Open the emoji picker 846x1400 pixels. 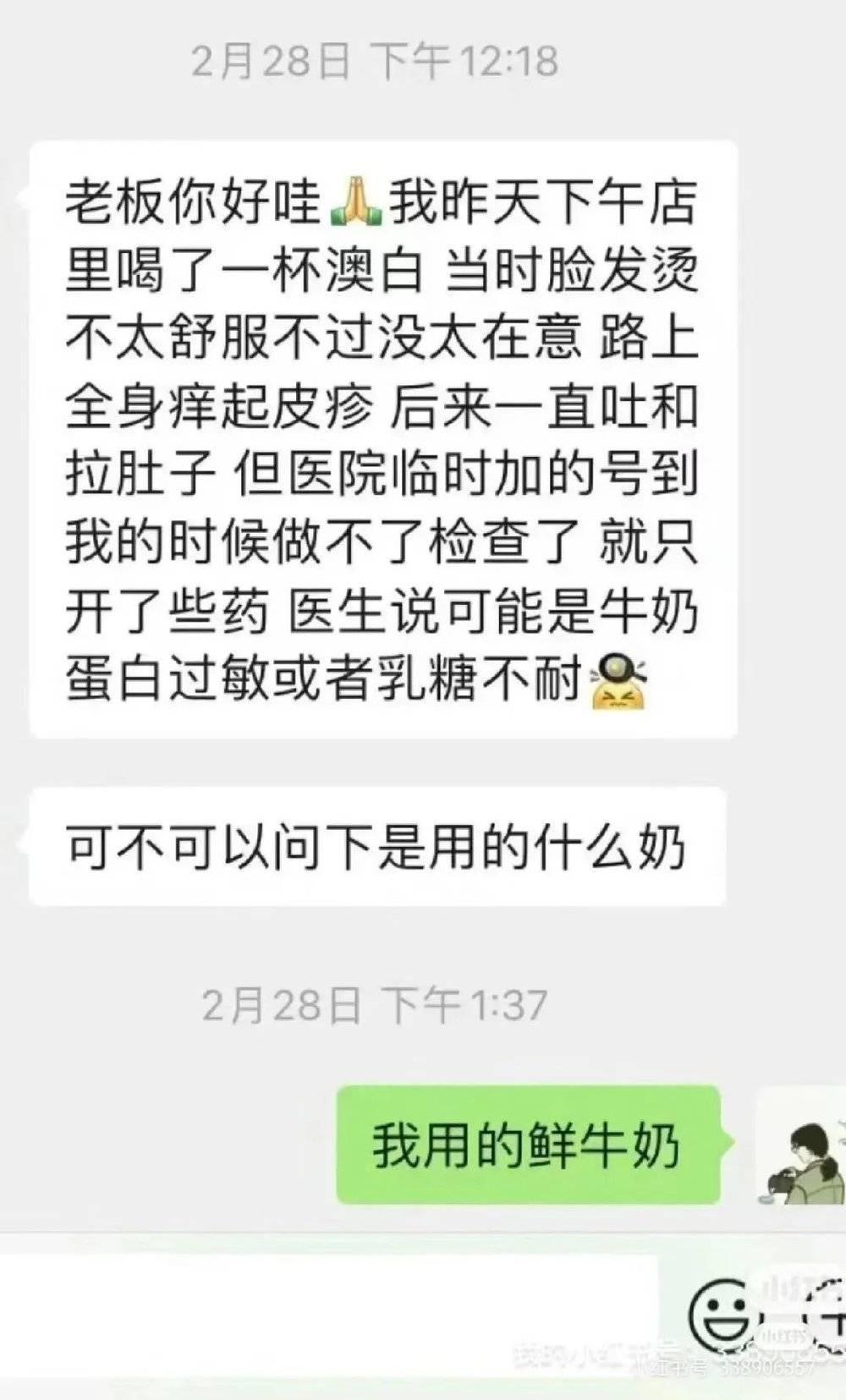pyautogui.click(x=720, y=1315)
